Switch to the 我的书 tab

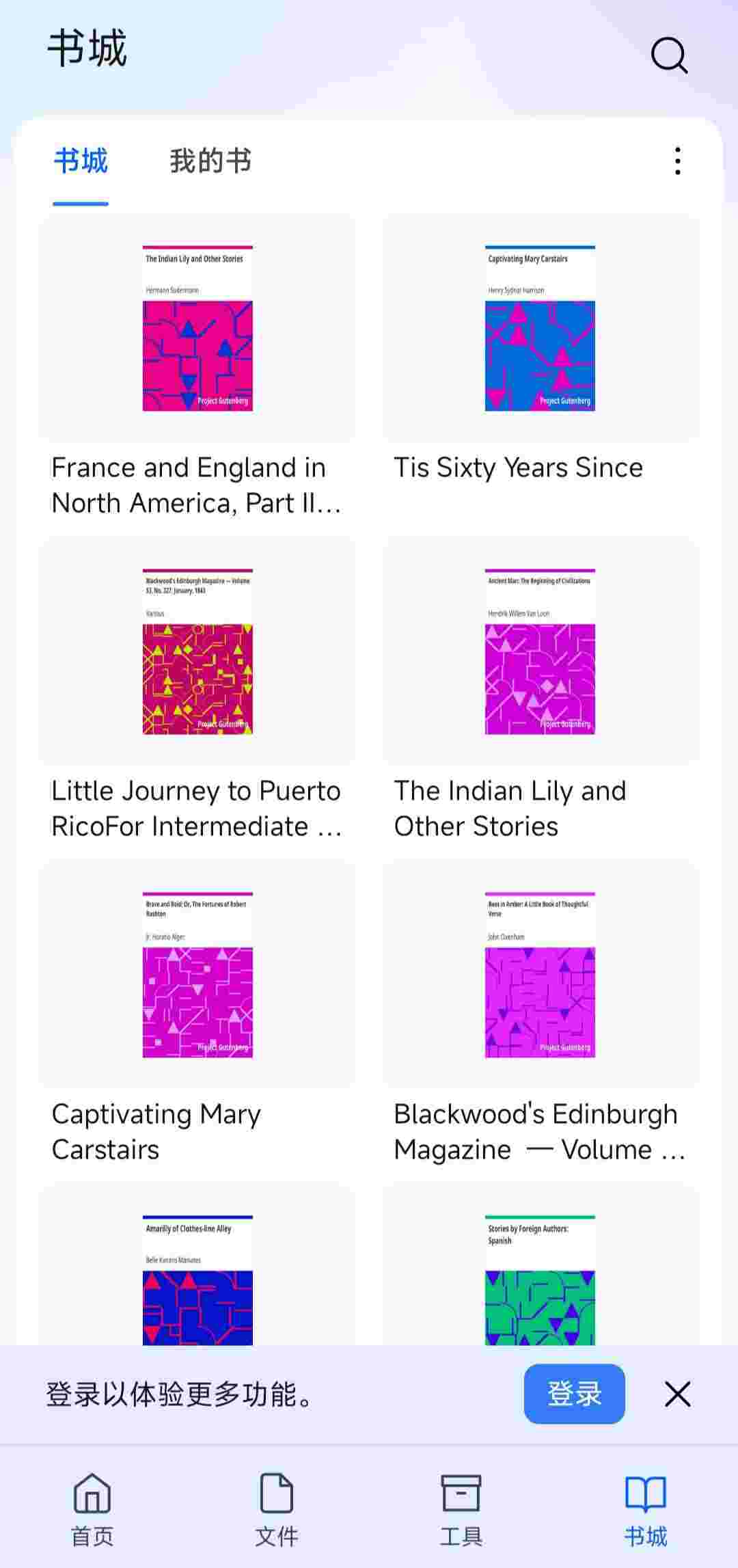point(210,161)
